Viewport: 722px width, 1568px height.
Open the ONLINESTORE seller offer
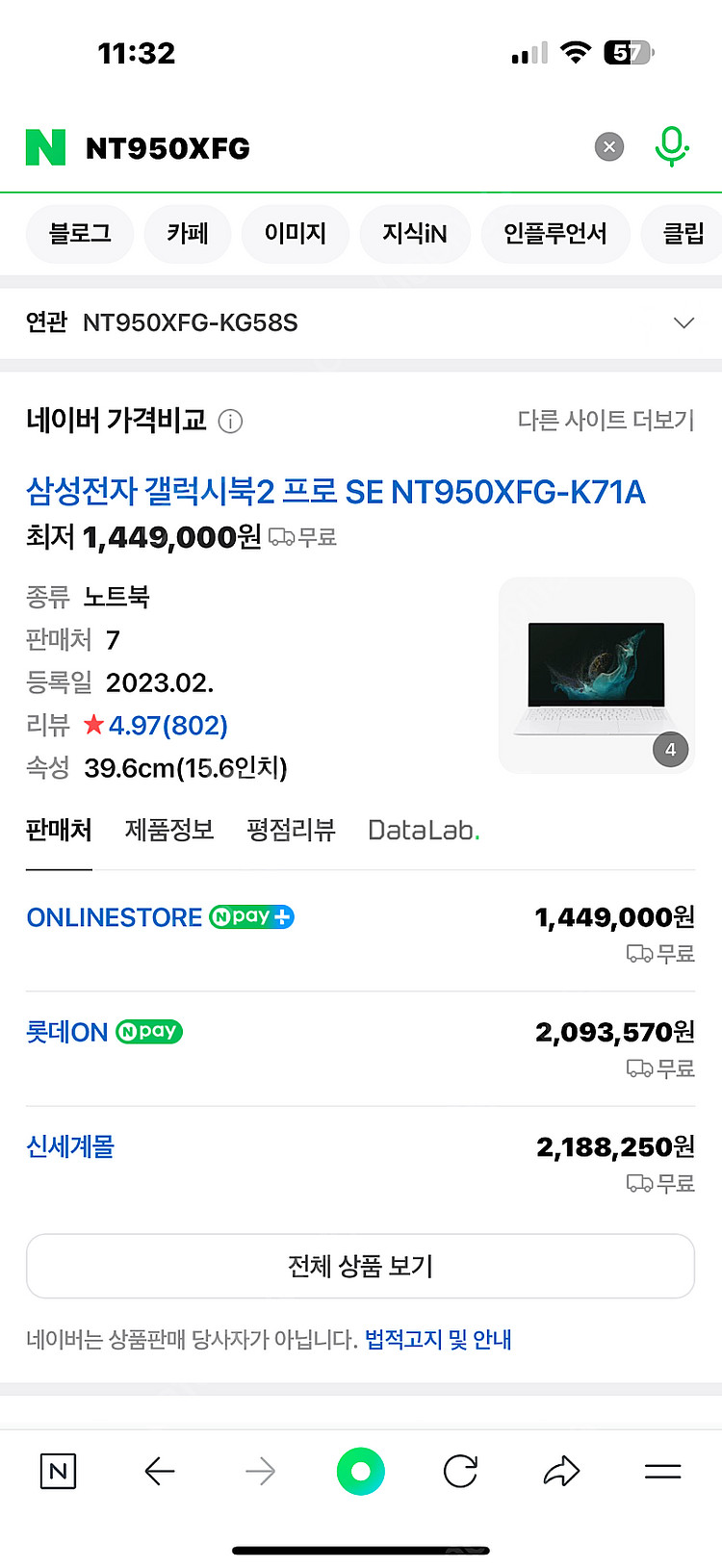coord(114,917)
